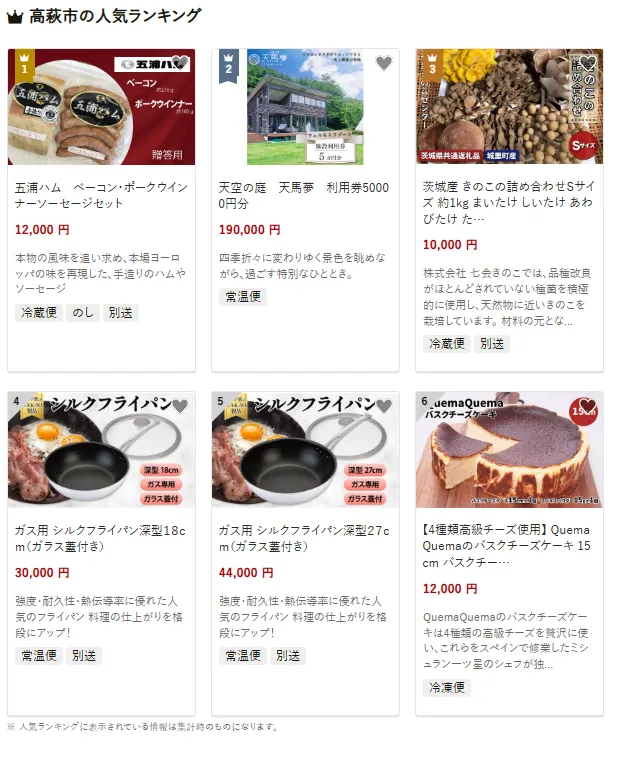Favorite the シルクフライパン深型18cm item
This screenshot has height=766, width=634.
[180, 406]
